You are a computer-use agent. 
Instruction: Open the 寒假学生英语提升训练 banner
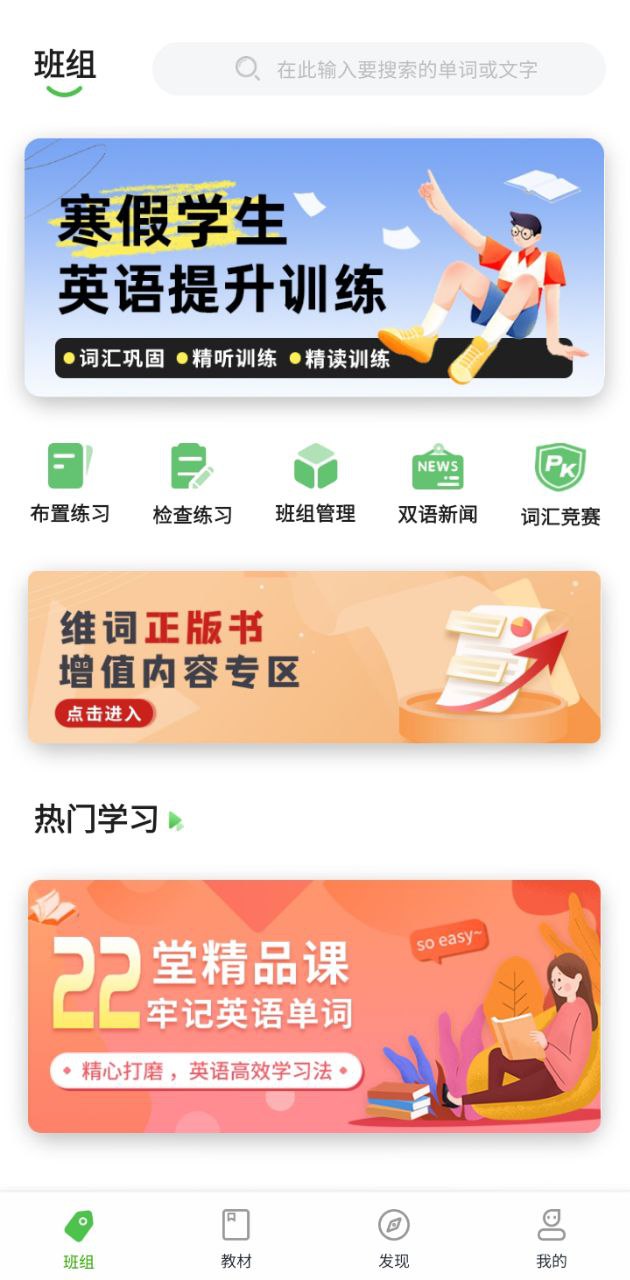point(314,267)
